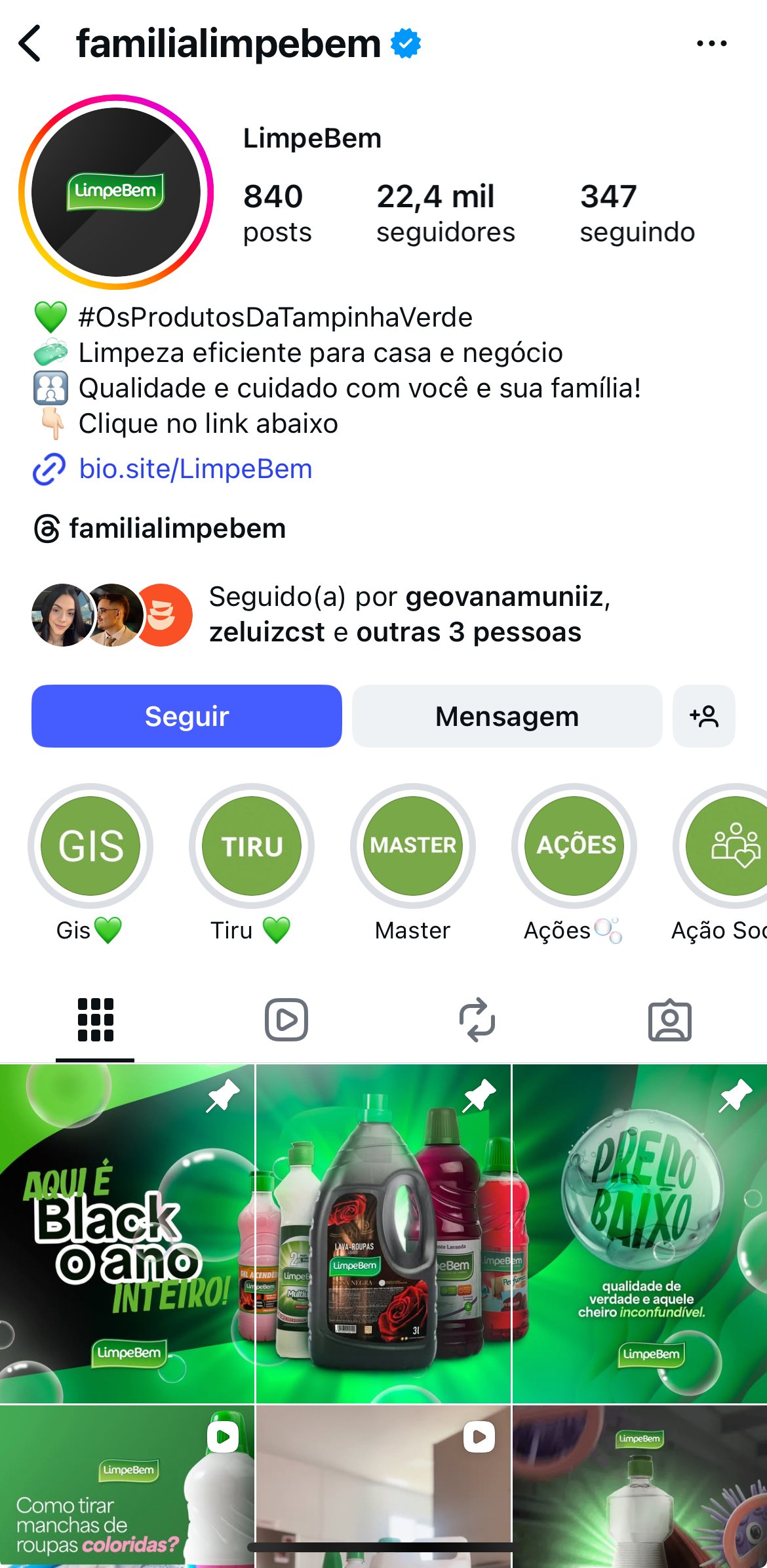This screenshot has width=767, height=1568.
Task: View LimpeBem's story from the profile picture
Action: point(116,191)
